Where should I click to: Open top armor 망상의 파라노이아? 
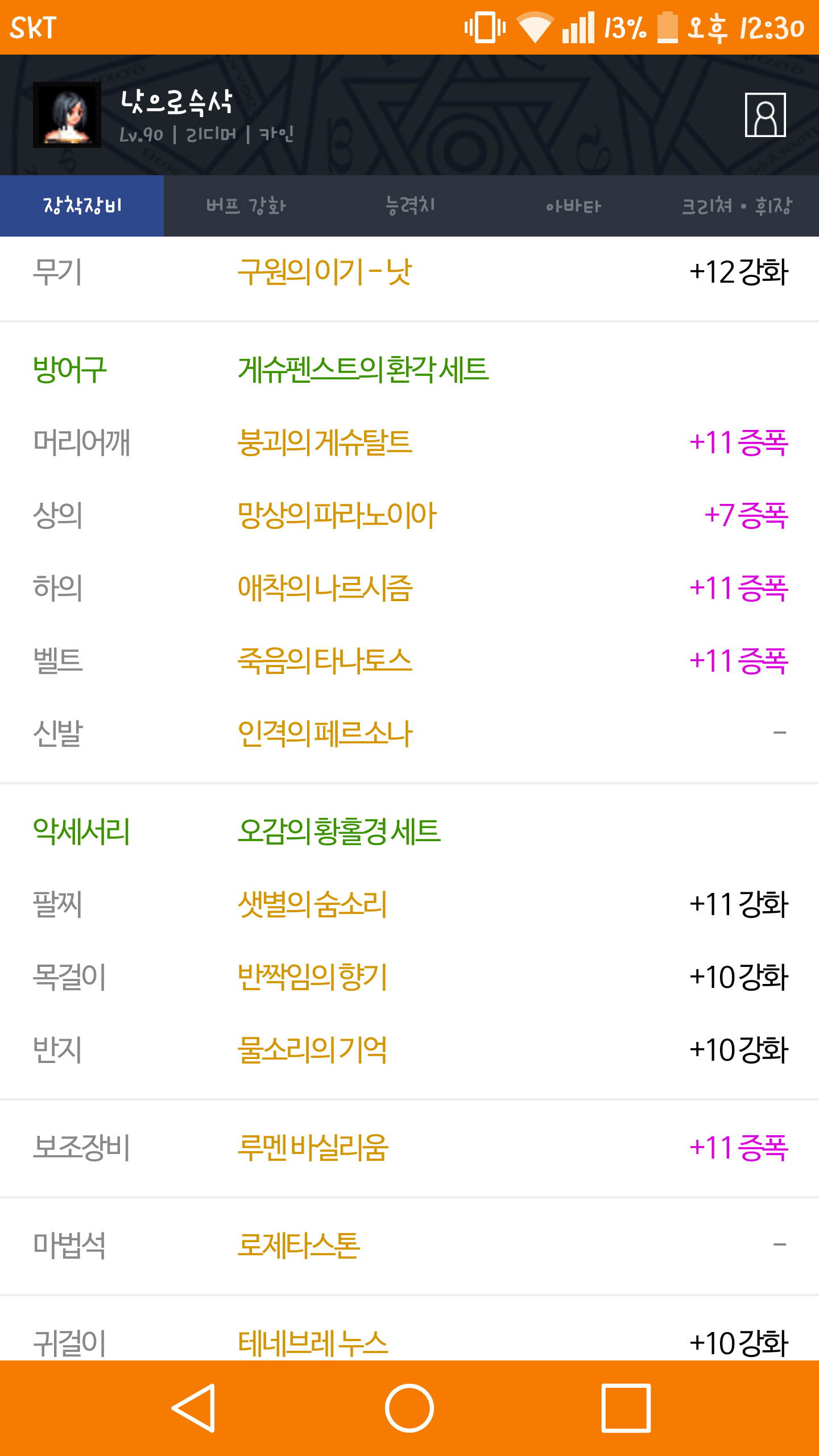pyautogui.click(x=337, y=515)
